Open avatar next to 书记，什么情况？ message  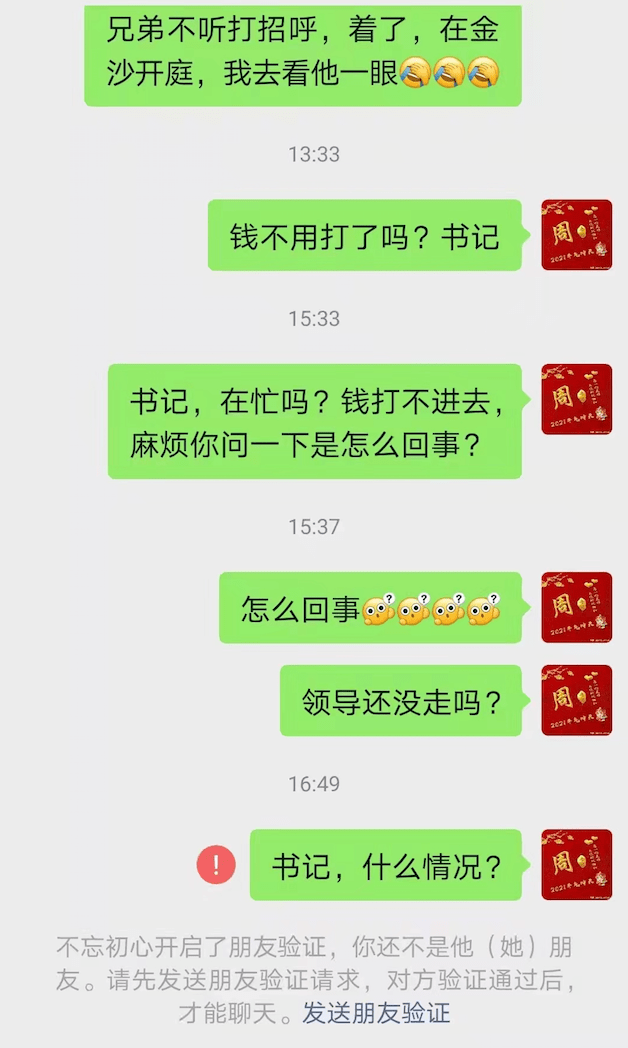[x=576, y=864]
